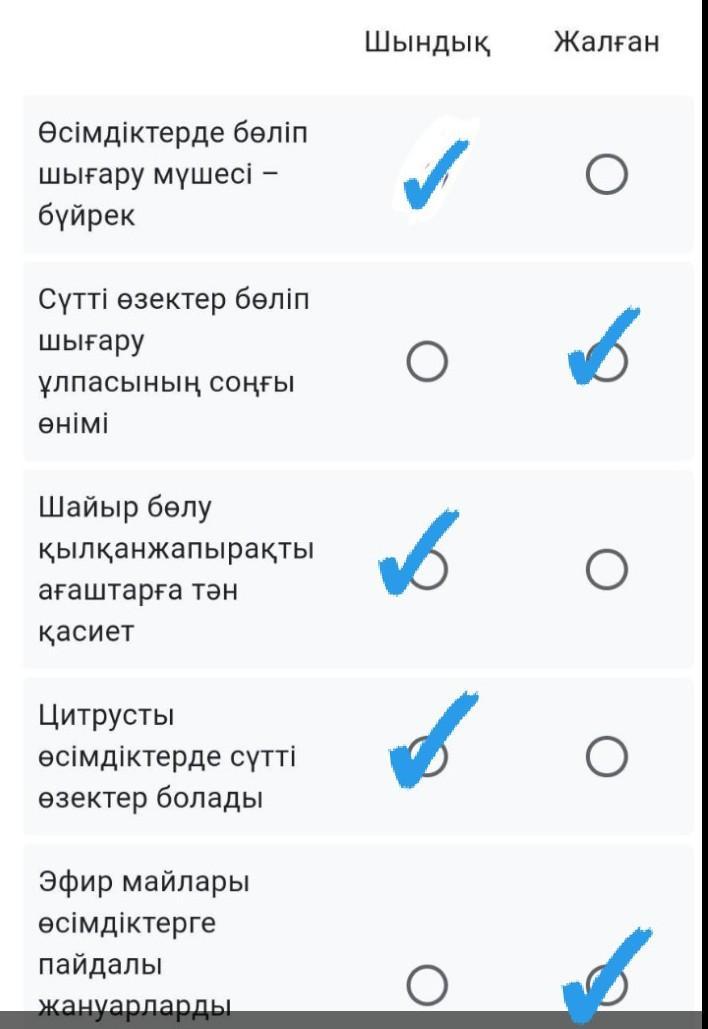Select Шындық for 'Шайыр бөлу қылқанжапырақты ағаштарға'
708x1029 pixels.
[427, 569]
